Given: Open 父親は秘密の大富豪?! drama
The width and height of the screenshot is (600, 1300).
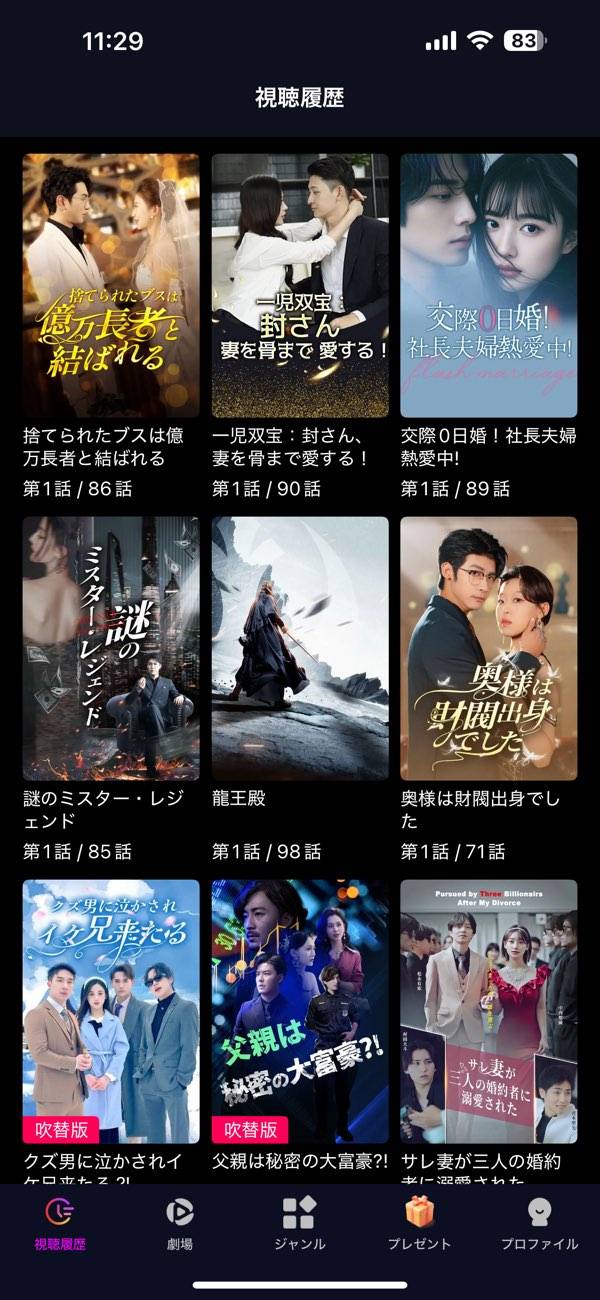Looking at the screenshot, I should (300, 1010).
